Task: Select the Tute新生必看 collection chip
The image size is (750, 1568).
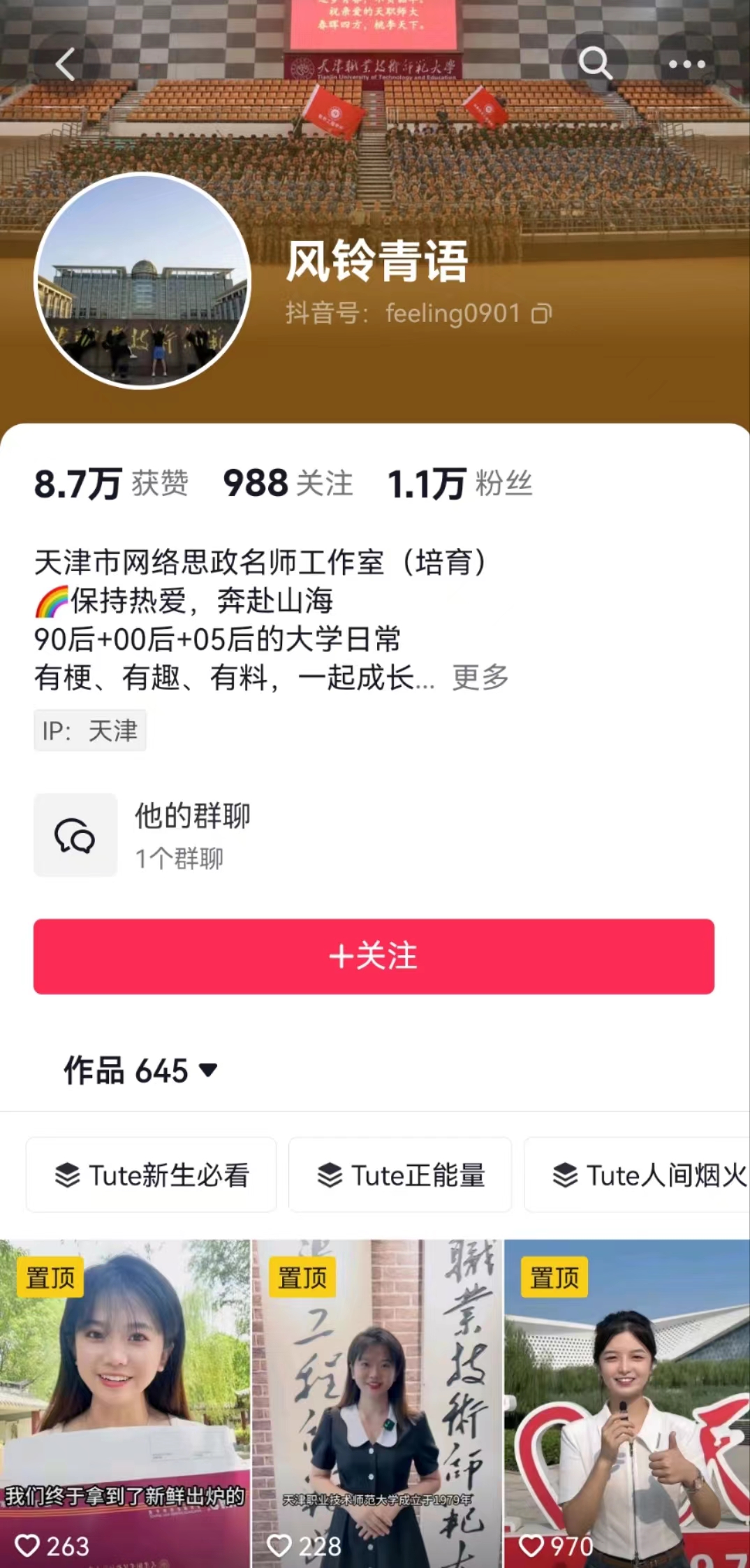Action: [x=152, y=1175]
